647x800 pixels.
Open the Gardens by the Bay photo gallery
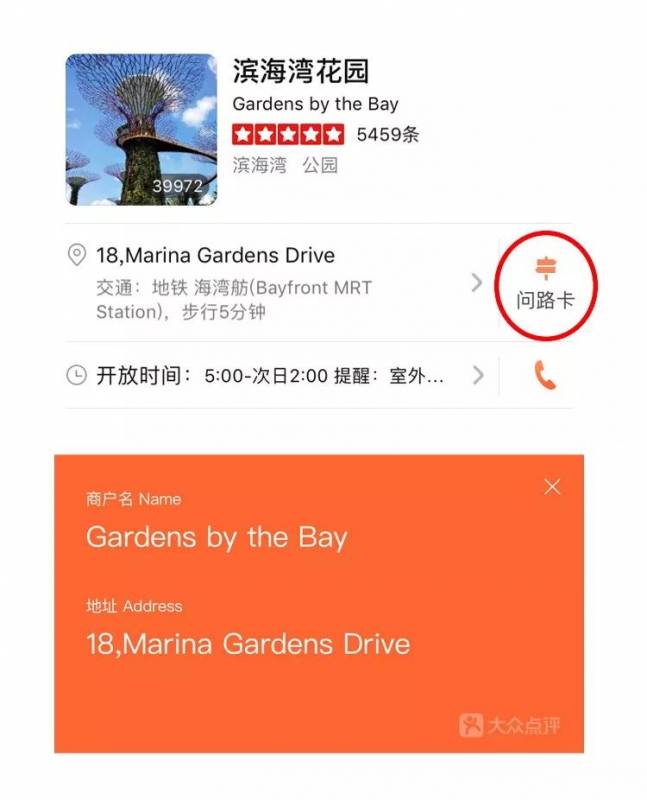[x=141, y=130]
